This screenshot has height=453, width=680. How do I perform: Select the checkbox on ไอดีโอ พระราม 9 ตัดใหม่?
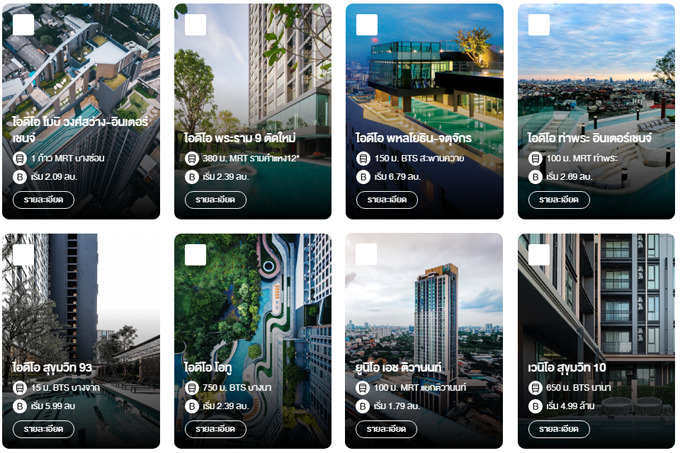[x=196, y=25]
